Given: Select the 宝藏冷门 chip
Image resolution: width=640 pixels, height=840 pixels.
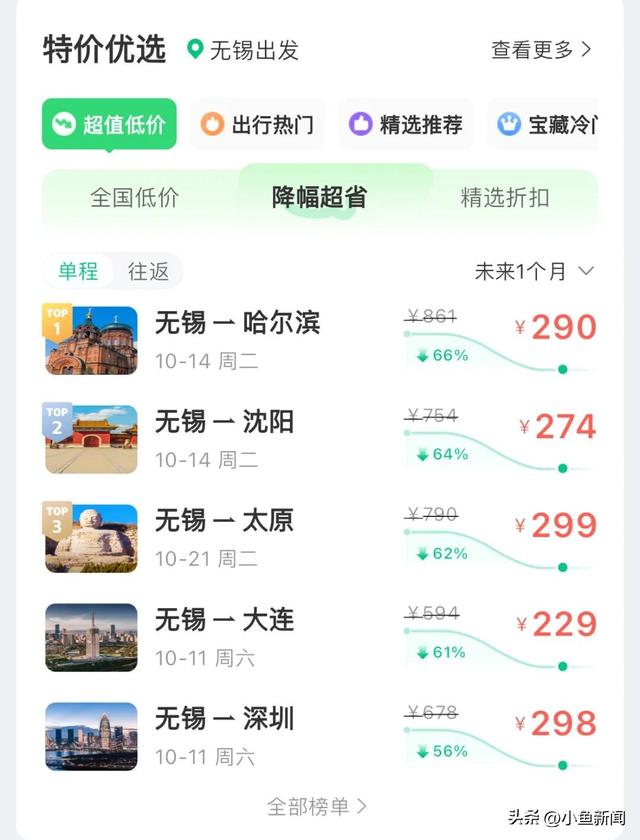Looking at the screenshot, I should (546, 125).
